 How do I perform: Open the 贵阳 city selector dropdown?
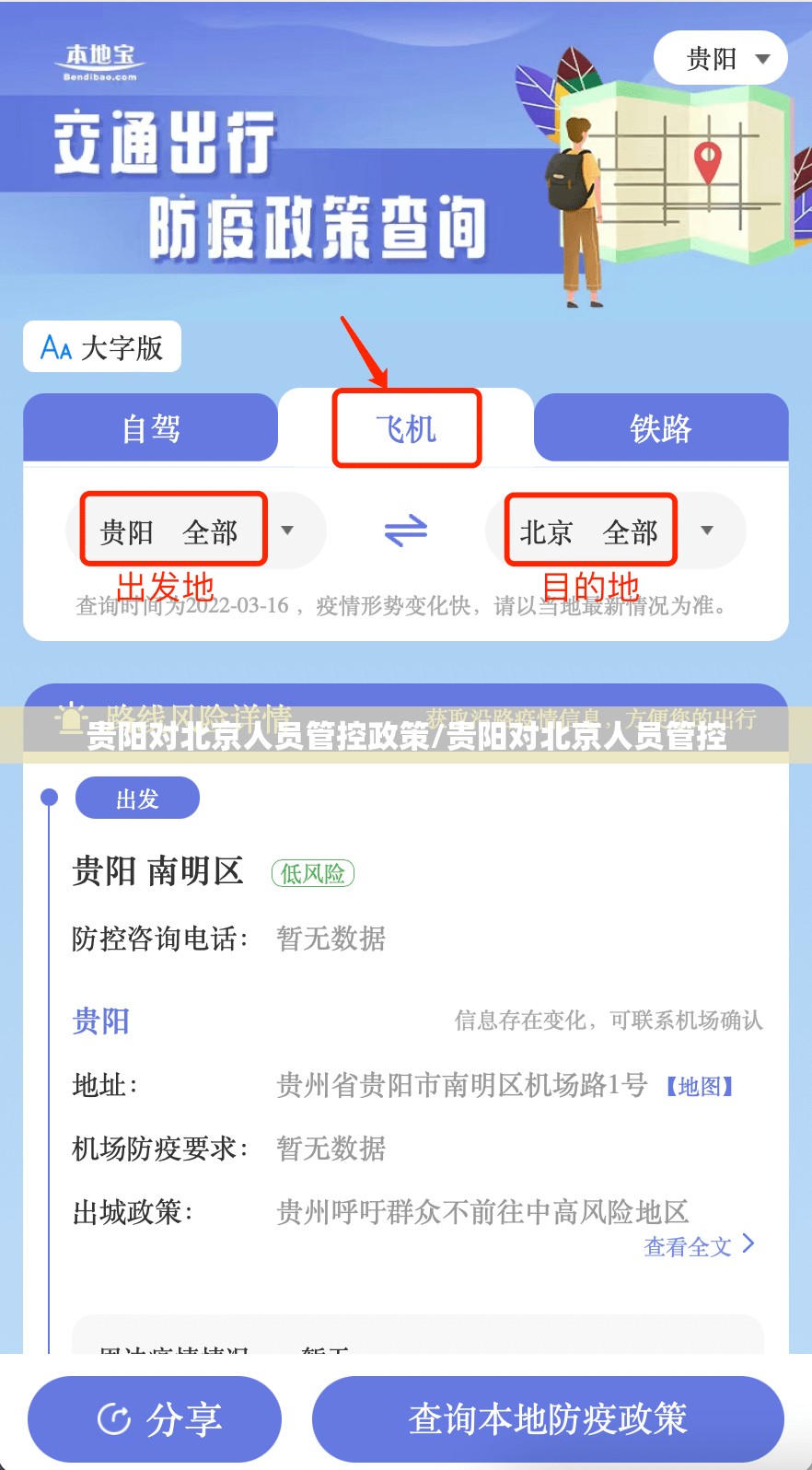click(x=720, y=59)
